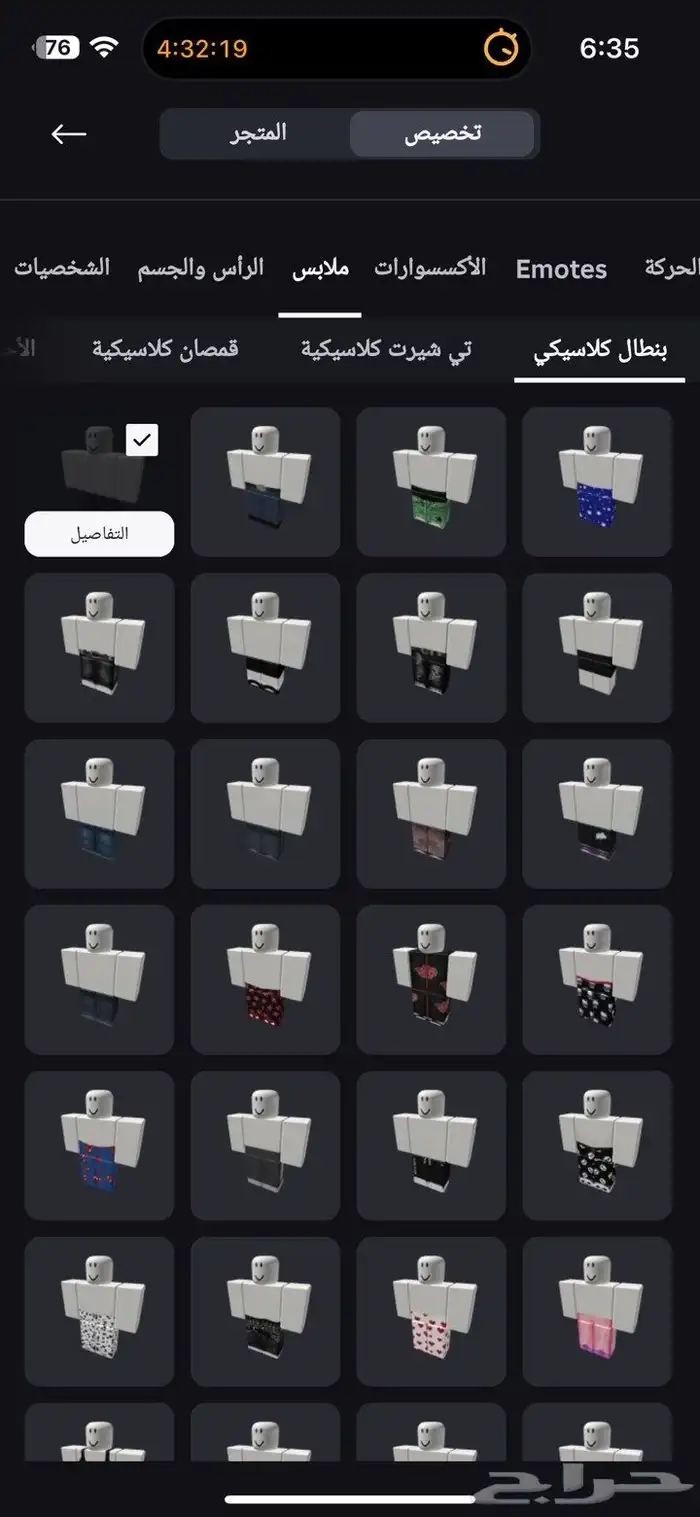Viewport: 700px width, 1517px height.
Task: Uncheck the selected all-black outfit
Action: coord(142,439)
